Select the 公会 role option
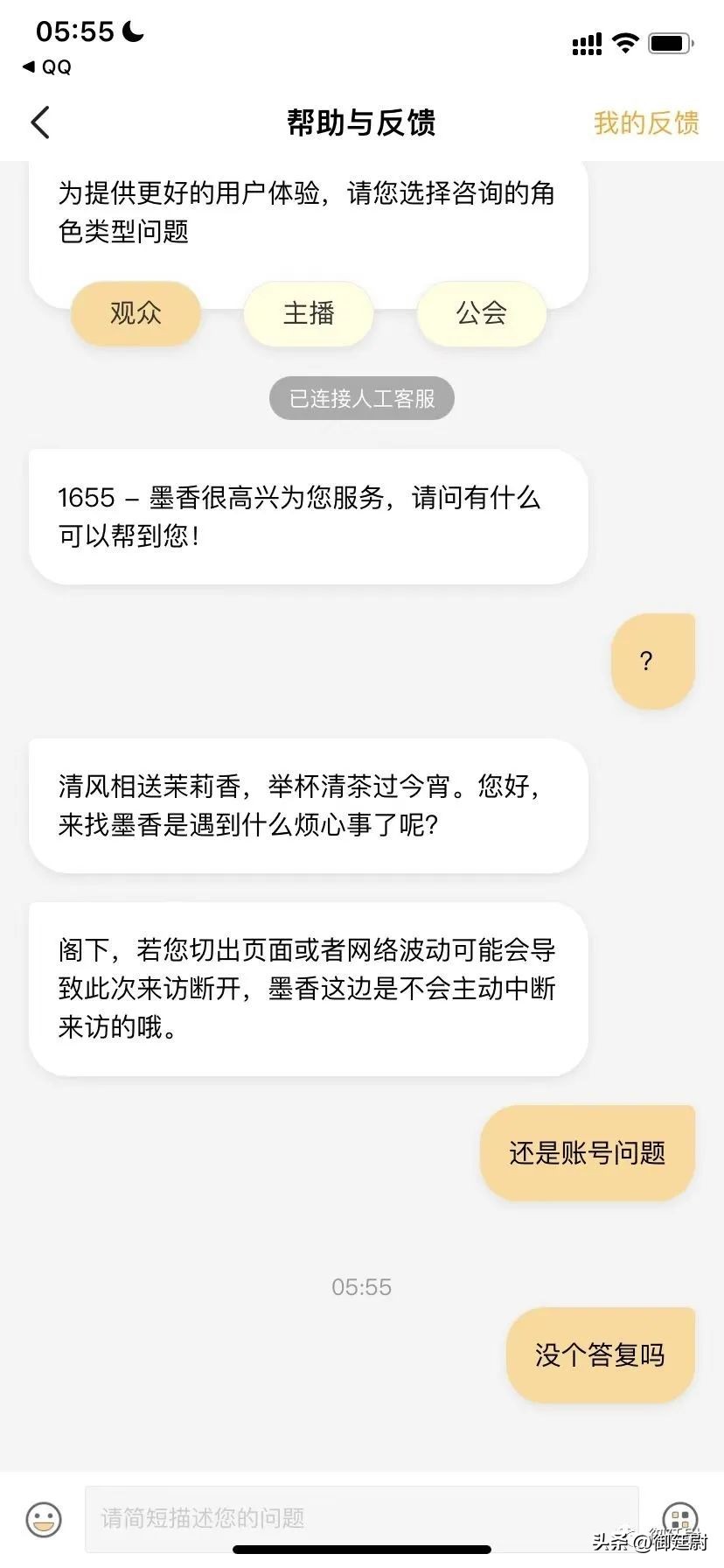This screenshot has width=724, height=1568. pos(481,313)
